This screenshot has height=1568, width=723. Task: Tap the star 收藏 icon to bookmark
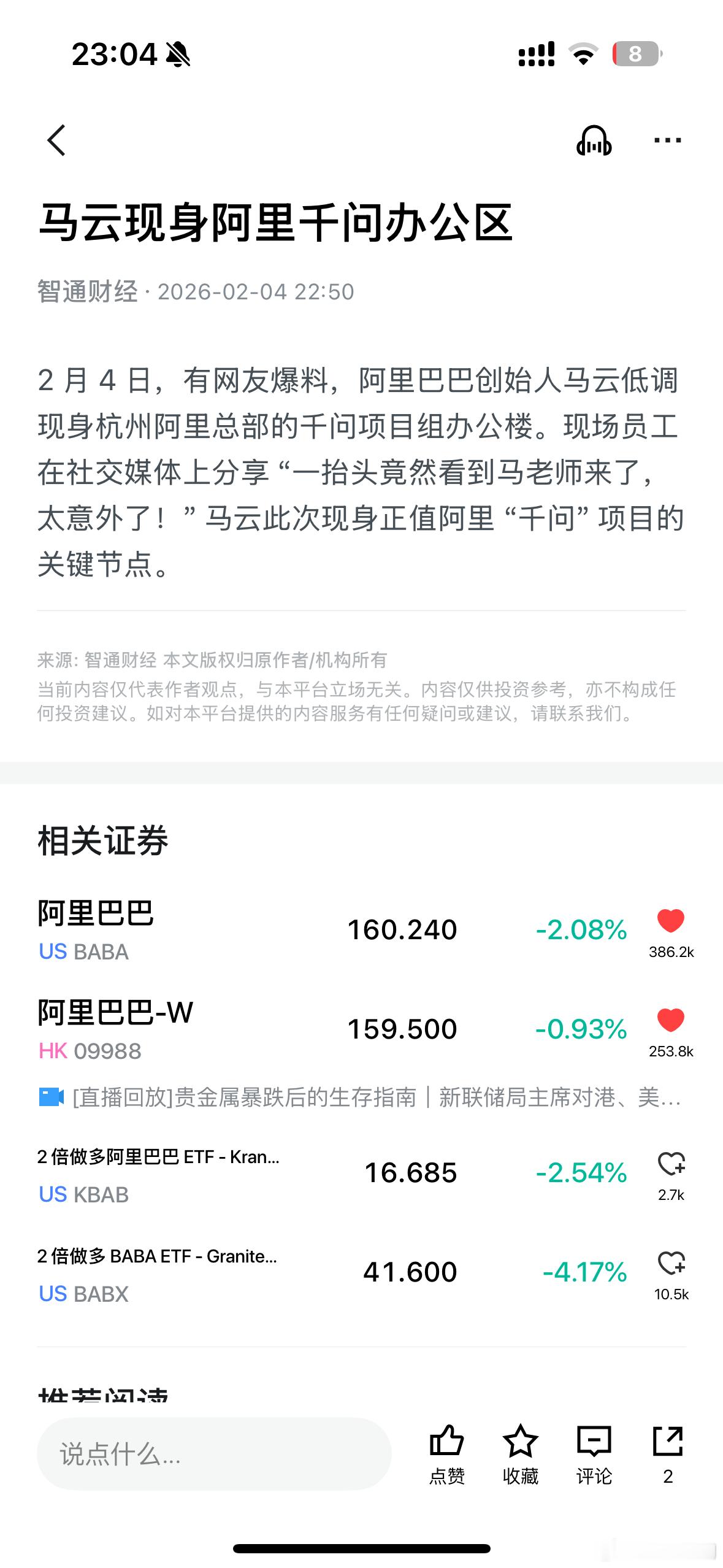[520, 1439]
